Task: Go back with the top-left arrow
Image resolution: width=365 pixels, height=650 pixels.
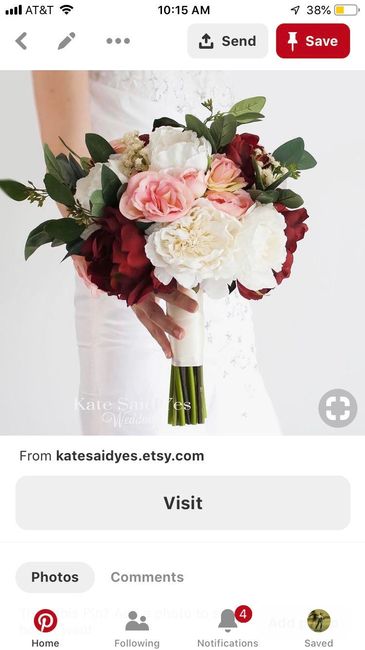Action: (x=21, y=41)
